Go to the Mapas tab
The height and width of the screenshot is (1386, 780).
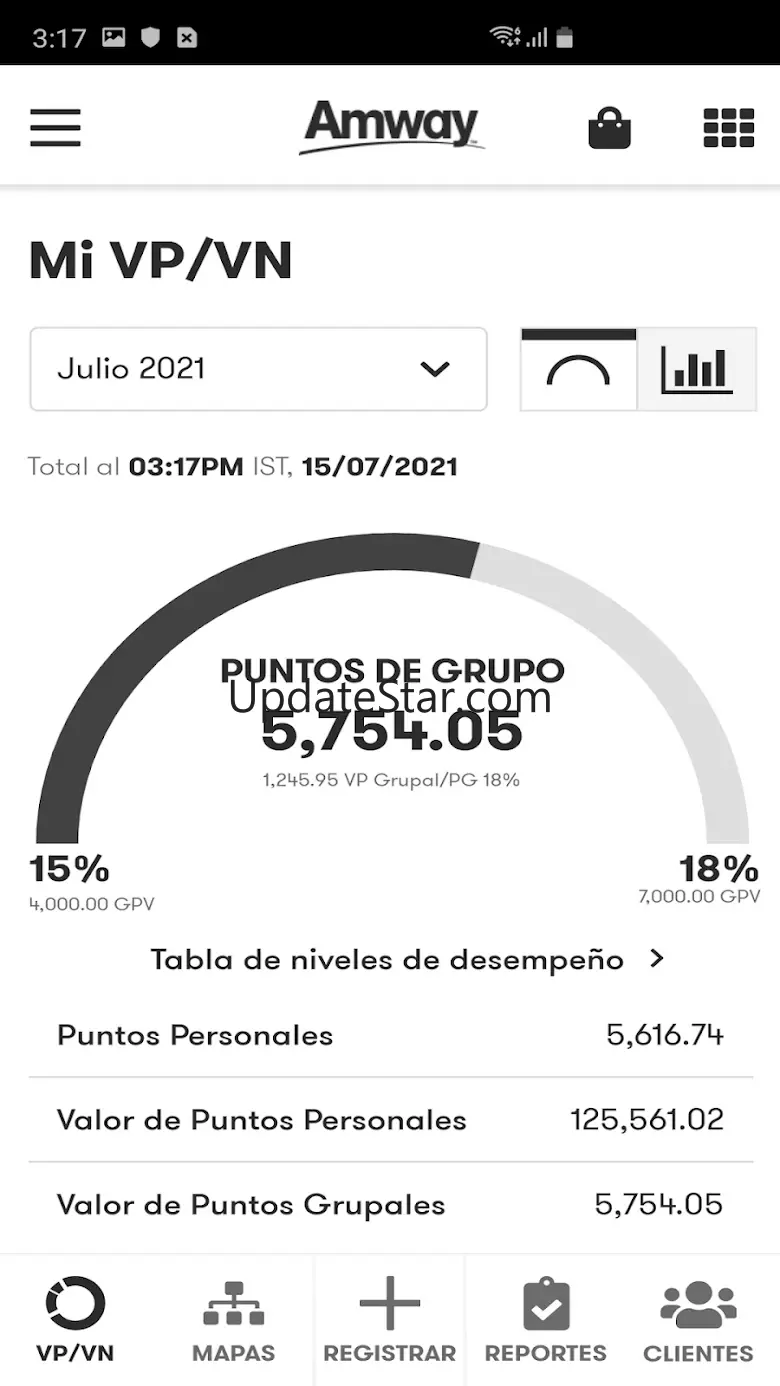point(233,1320)
